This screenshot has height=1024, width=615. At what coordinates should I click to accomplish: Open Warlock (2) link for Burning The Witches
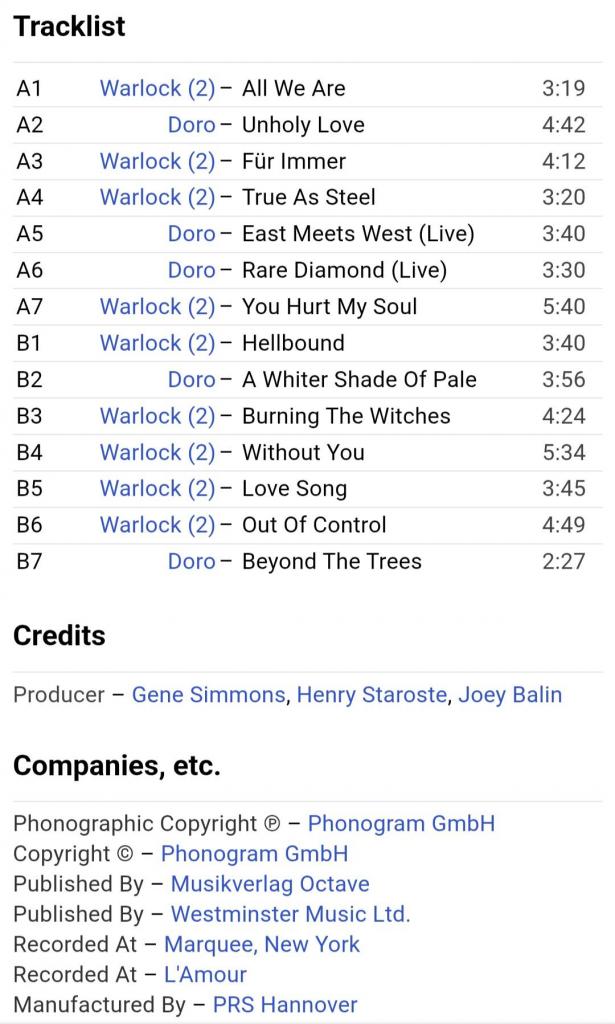coord(157,416)
